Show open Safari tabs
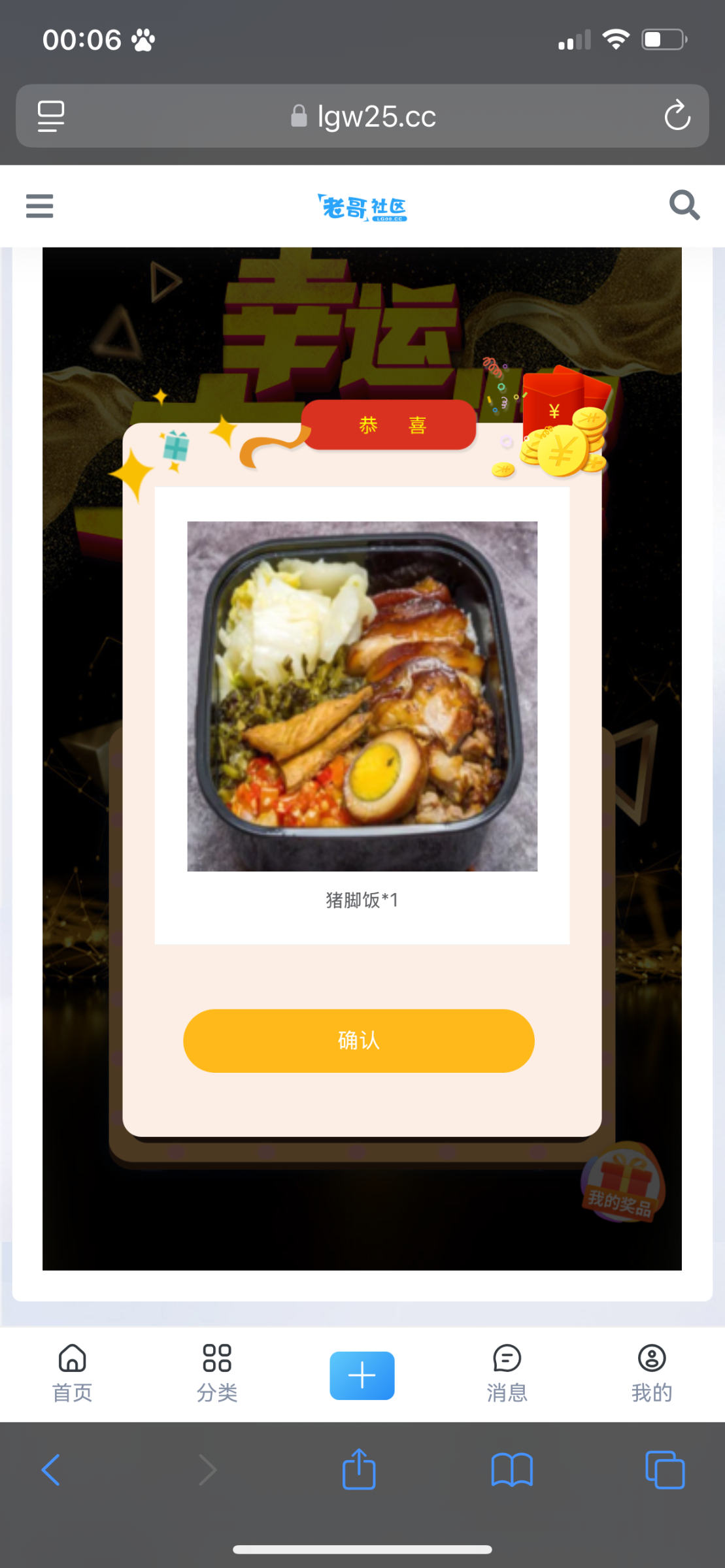Screen dimensions: 725x1568 point(664,1470)
